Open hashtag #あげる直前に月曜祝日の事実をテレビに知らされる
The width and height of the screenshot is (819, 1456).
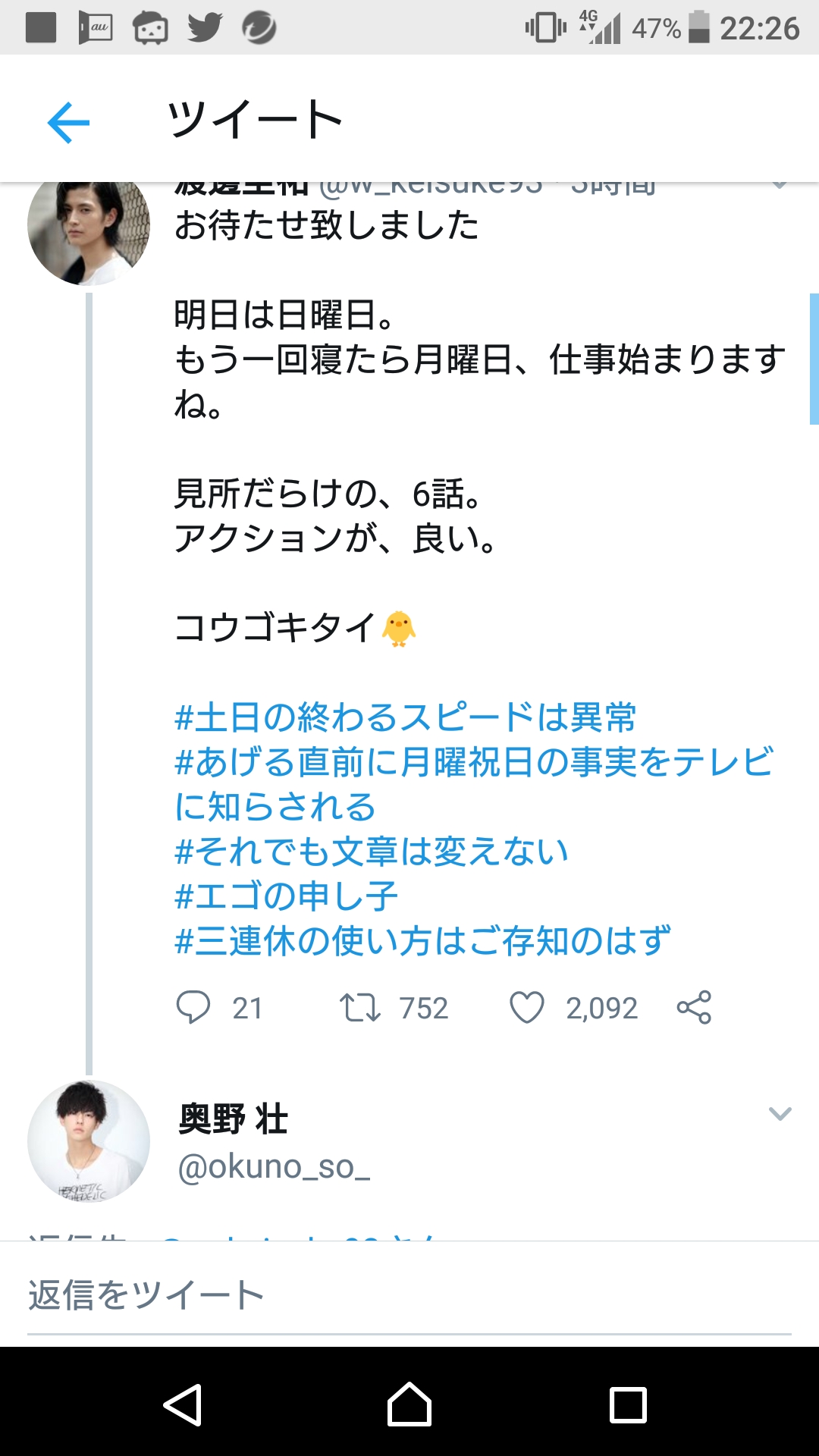coord(474,784)
